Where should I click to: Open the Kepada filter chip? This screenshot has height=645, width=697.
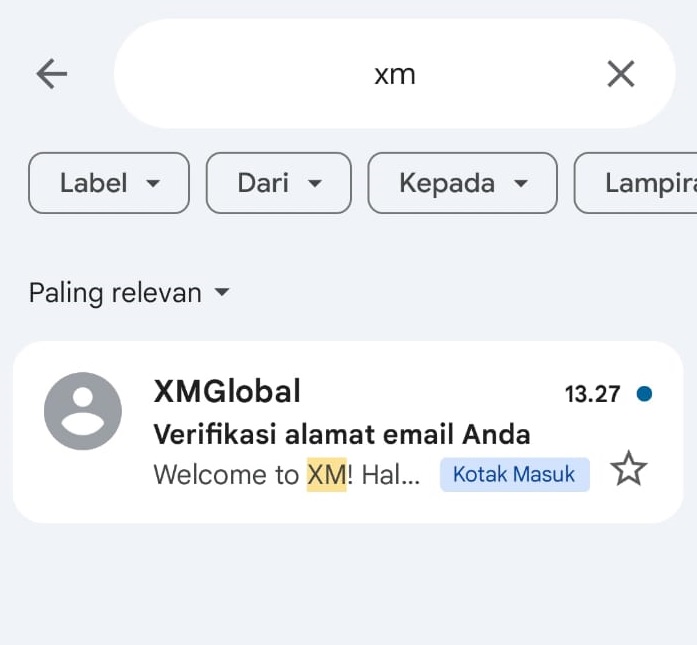[462, 183]
